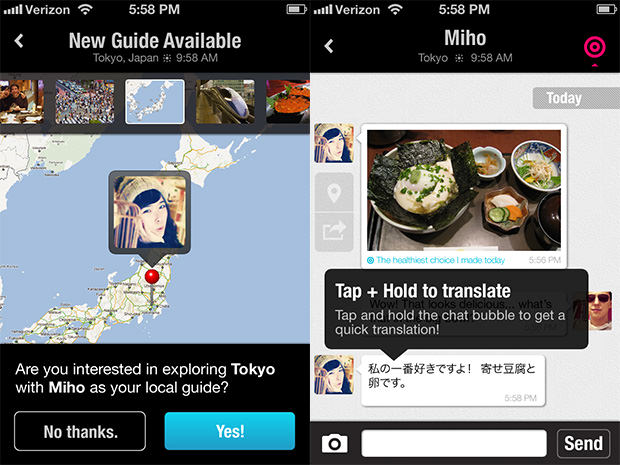Image resolution: width=620 pixels, height=465 pixels.
Task: Send the message with Send button
Action: 583,443
